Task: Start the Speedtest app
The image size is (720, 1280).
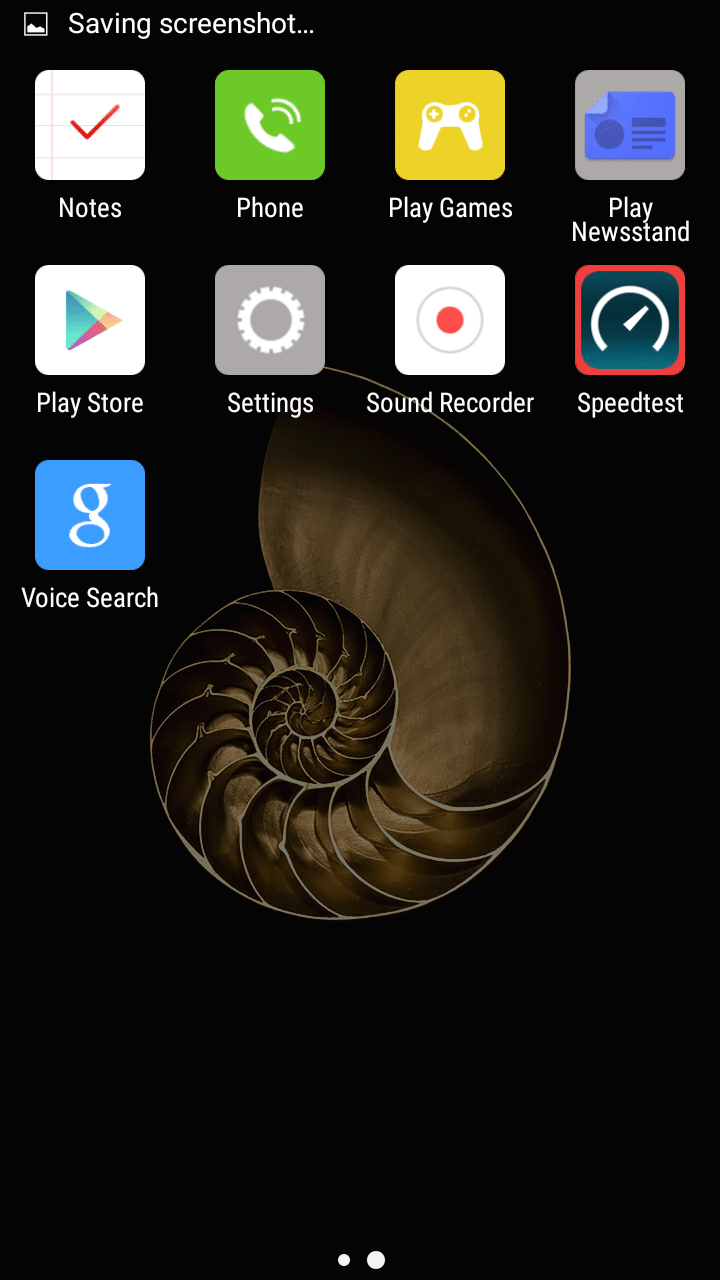Action: point(630,320)
